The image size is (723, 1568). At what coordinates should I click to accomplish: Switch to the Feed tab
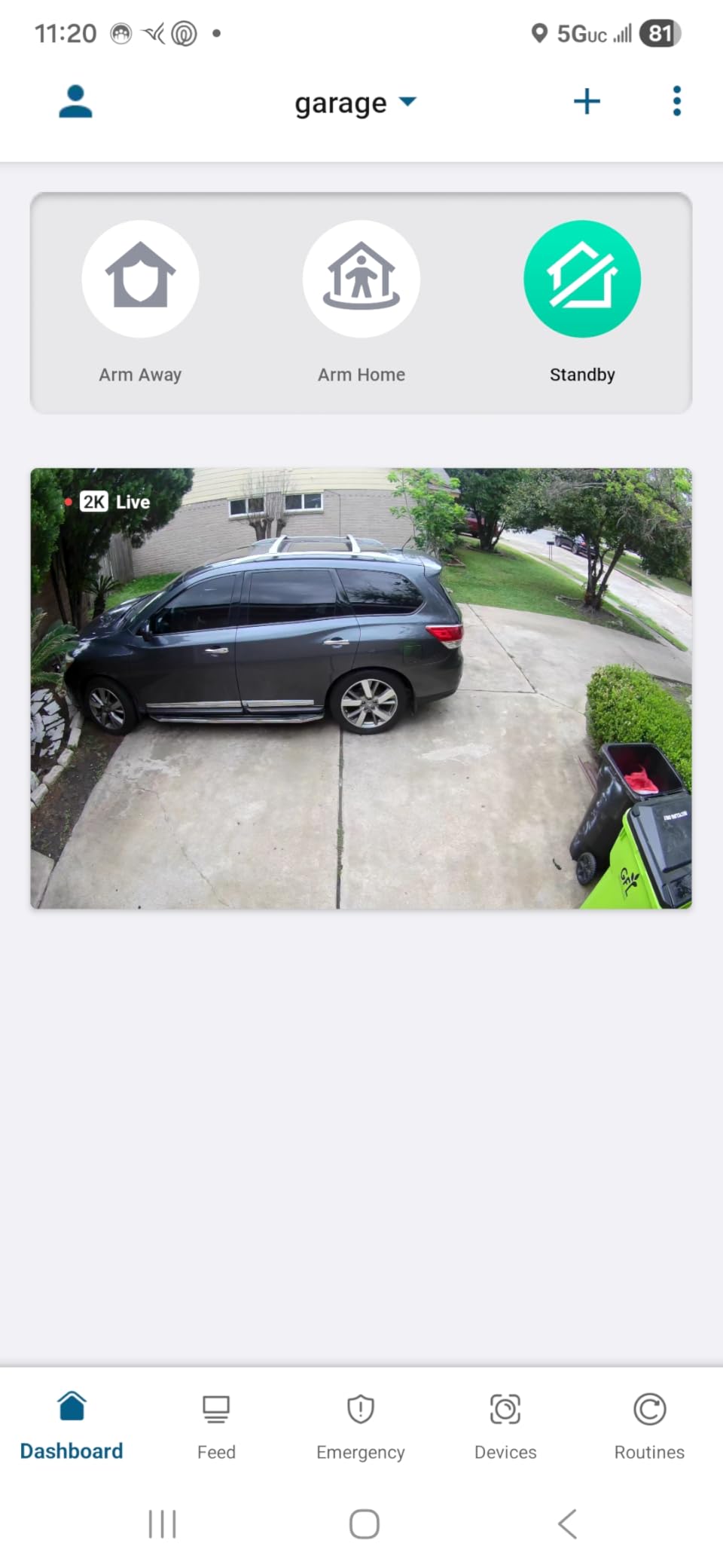click(216, 1425)
